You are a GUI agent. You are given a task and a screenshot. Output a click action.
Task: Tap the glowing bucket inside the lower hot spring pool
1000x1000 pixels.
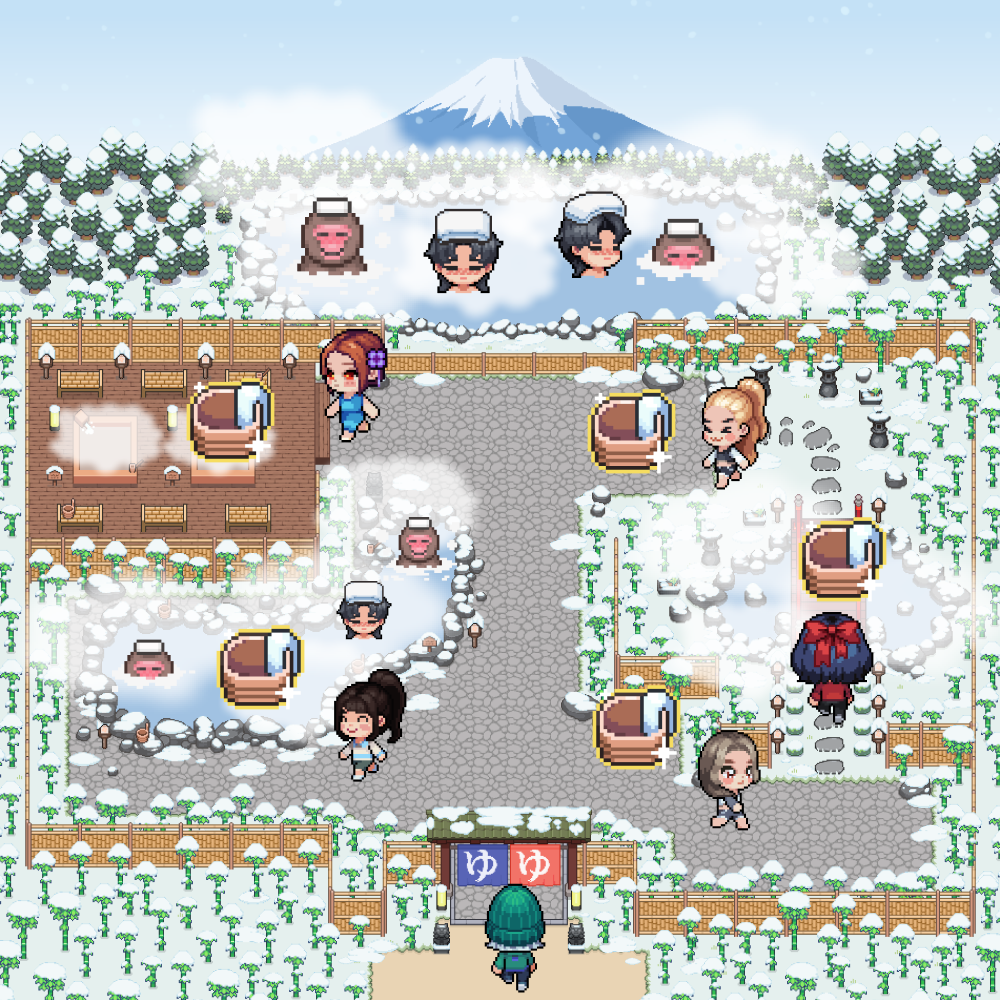pos(261,668)
